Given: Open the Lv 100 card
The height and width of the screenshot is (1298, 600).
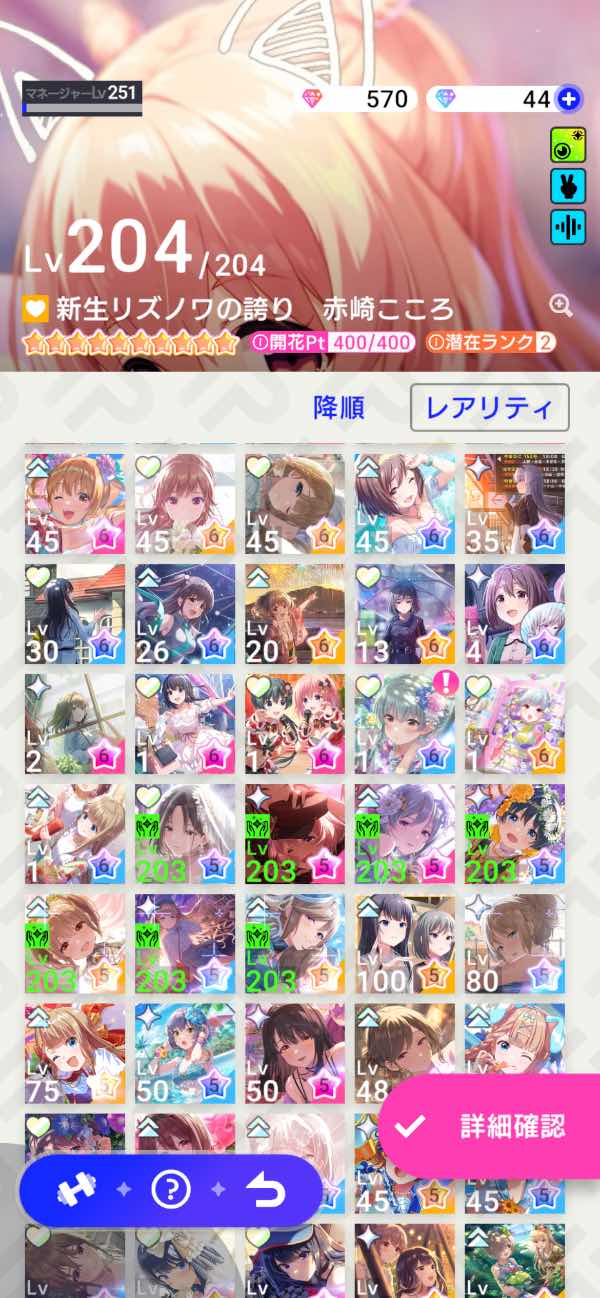Looking at the screenshot, I should tap(404, 944).
